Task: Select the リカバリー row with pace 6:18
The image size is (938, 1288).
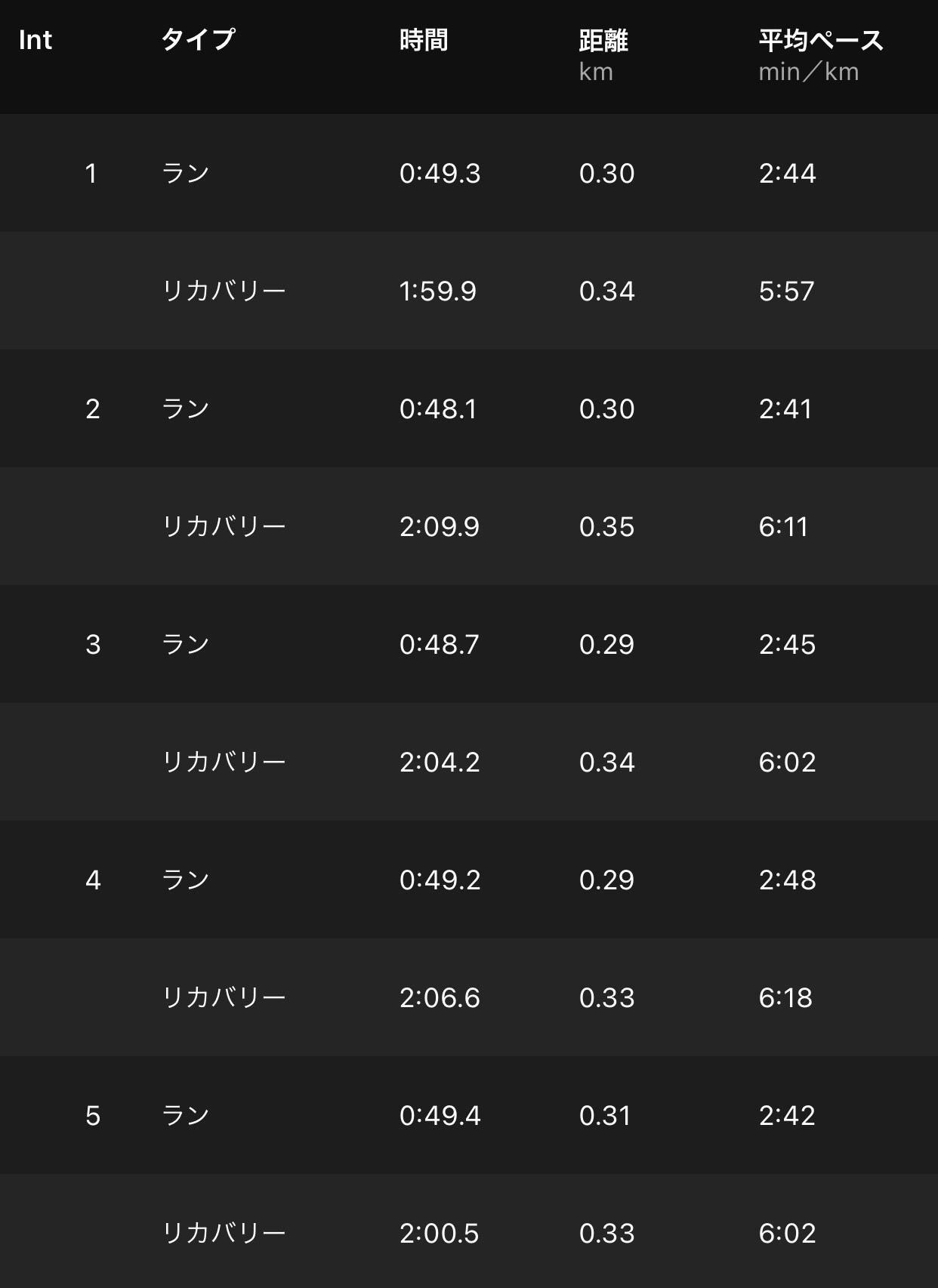Action: 468,997
